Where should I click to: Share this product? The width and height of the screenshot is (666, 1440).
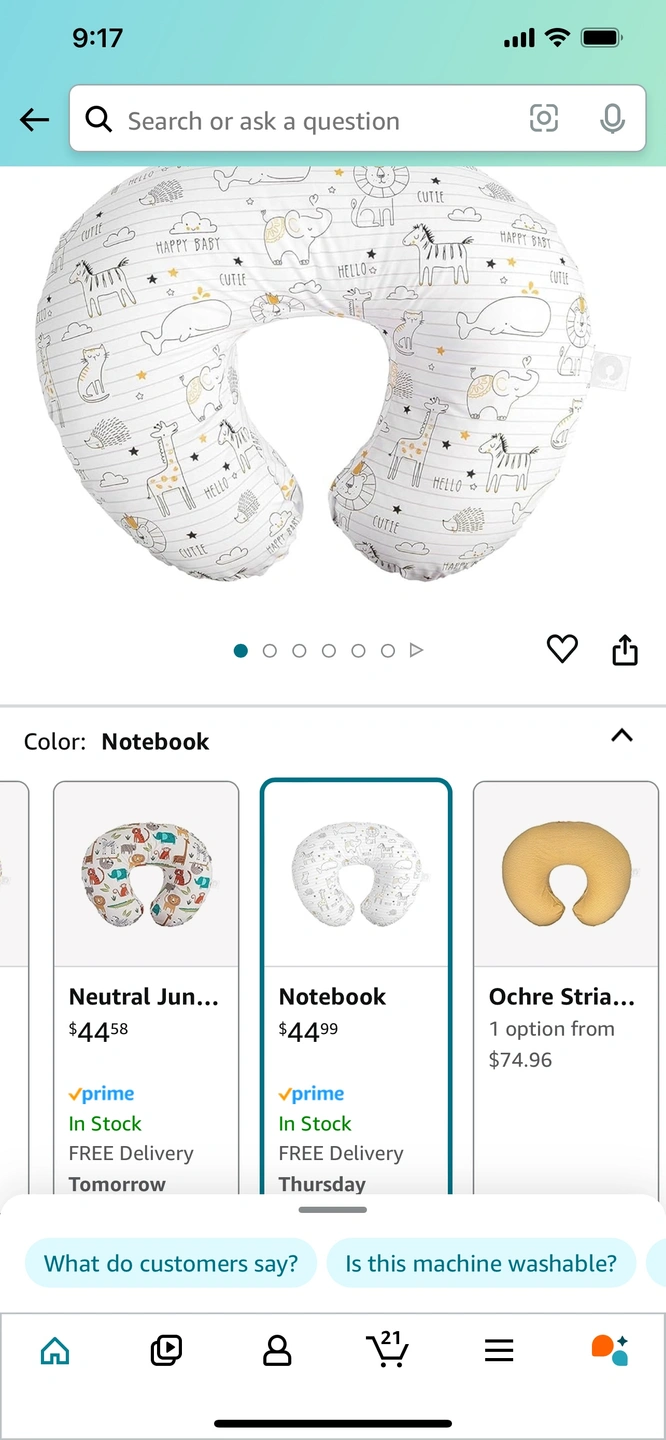[624, 650]
